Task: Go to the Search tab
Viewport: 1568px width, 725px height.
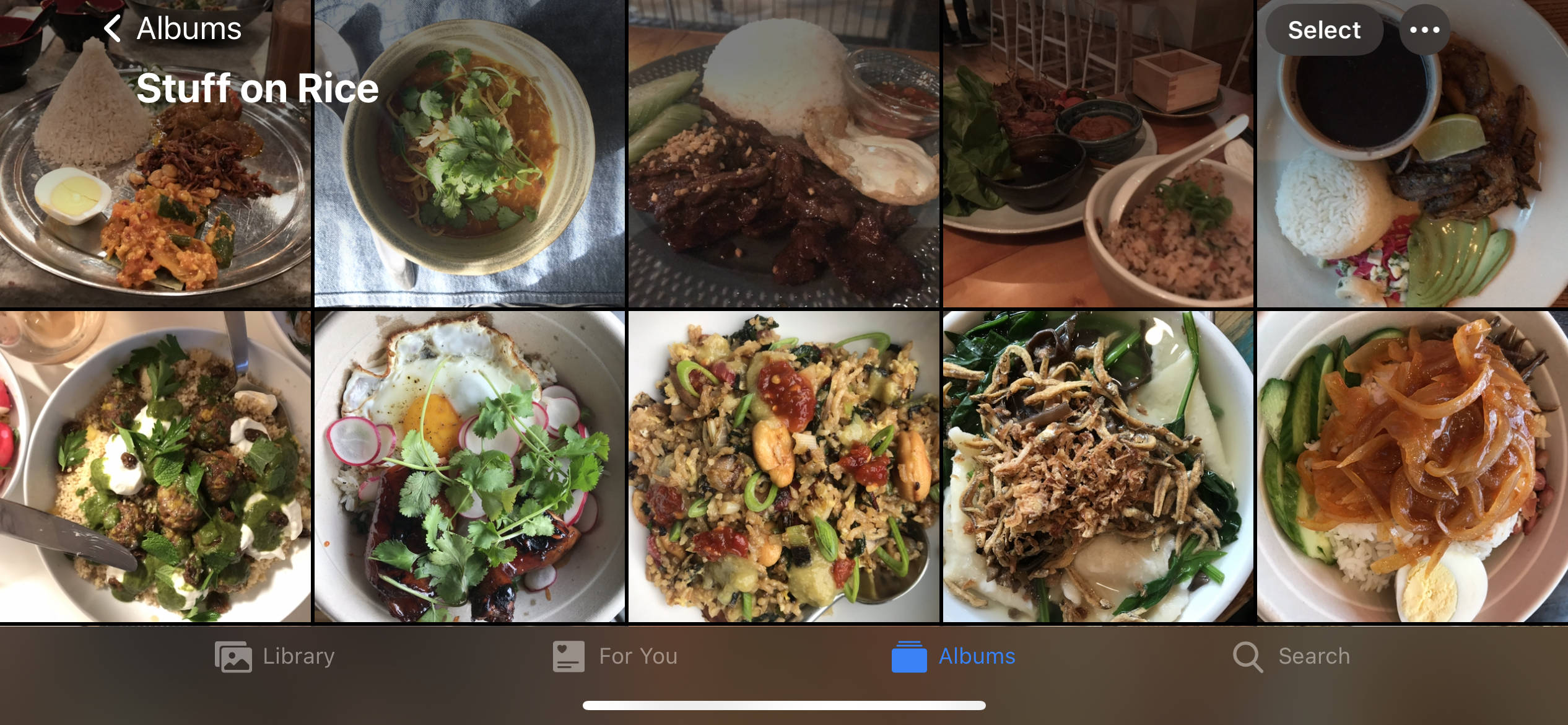Action: (1291, 656)
